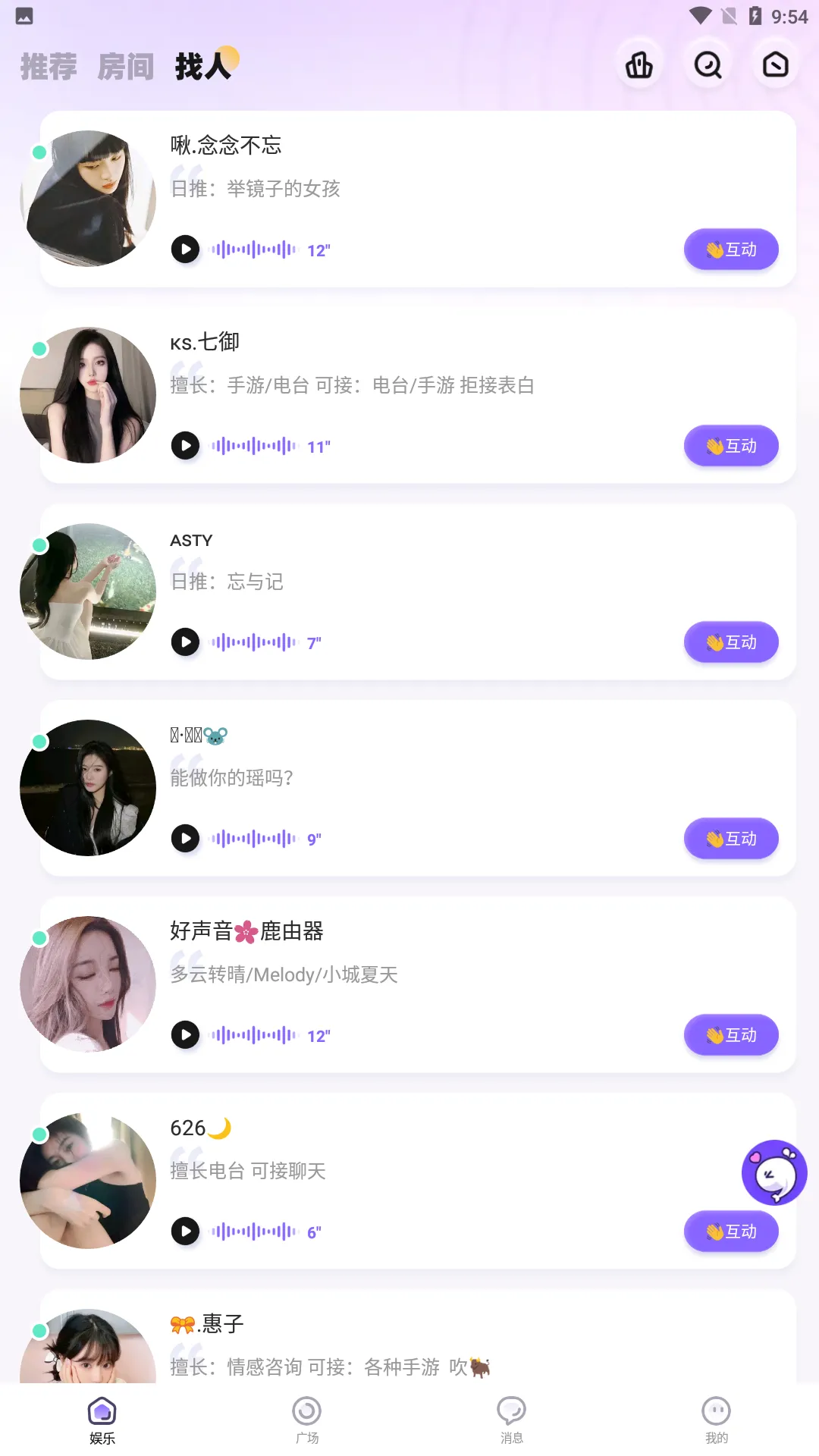
Task: Open the floating purple mascot button
Action: (774, 1172)
